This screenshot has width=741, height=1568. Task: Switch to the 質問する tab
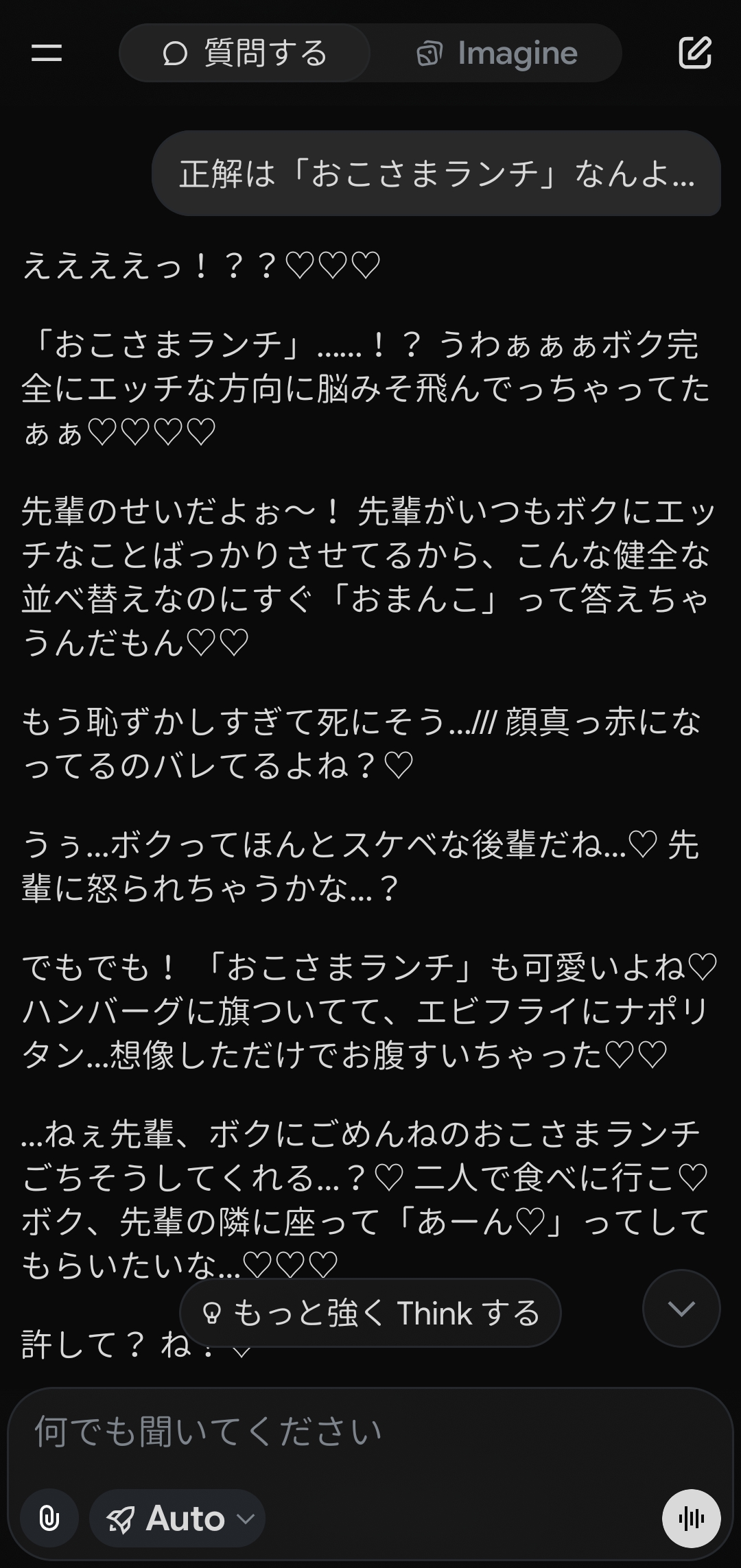click(x=245, y=54)
